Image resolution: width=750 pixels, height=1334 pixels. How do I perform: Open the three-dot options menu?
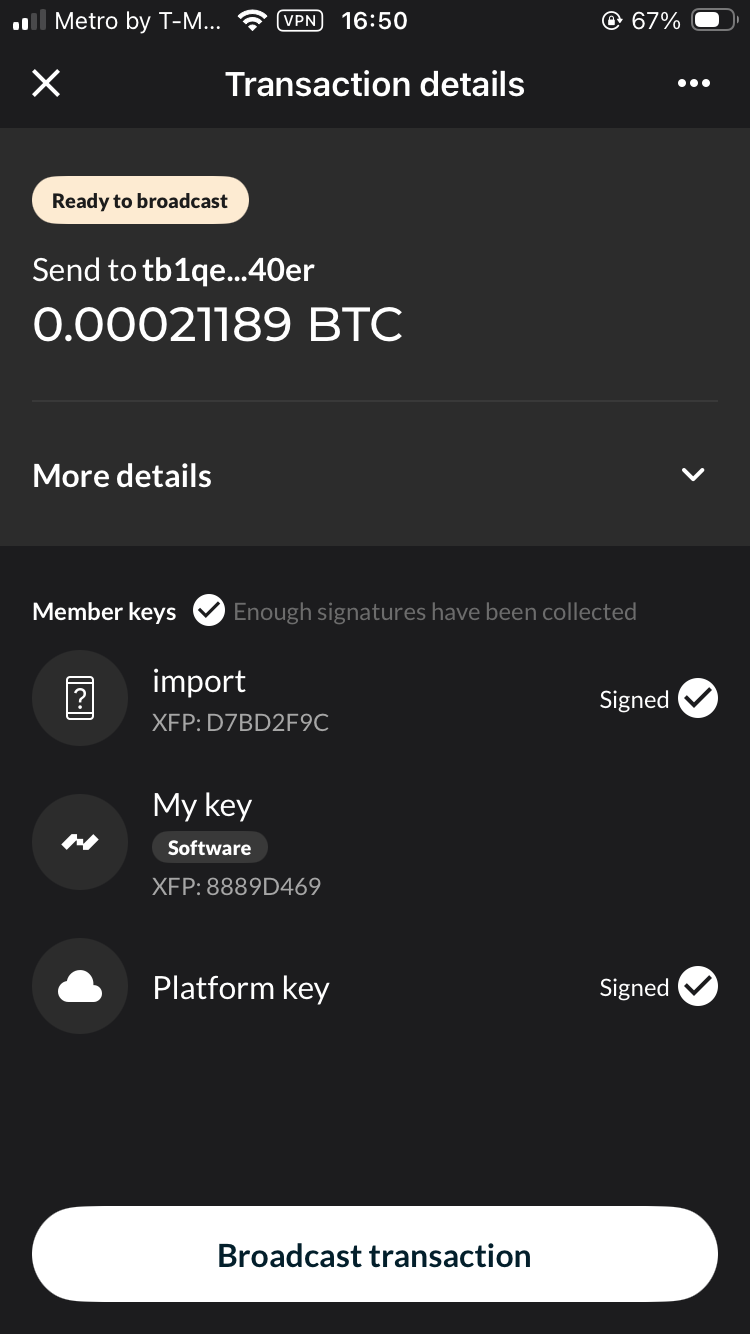coord(694,83)
